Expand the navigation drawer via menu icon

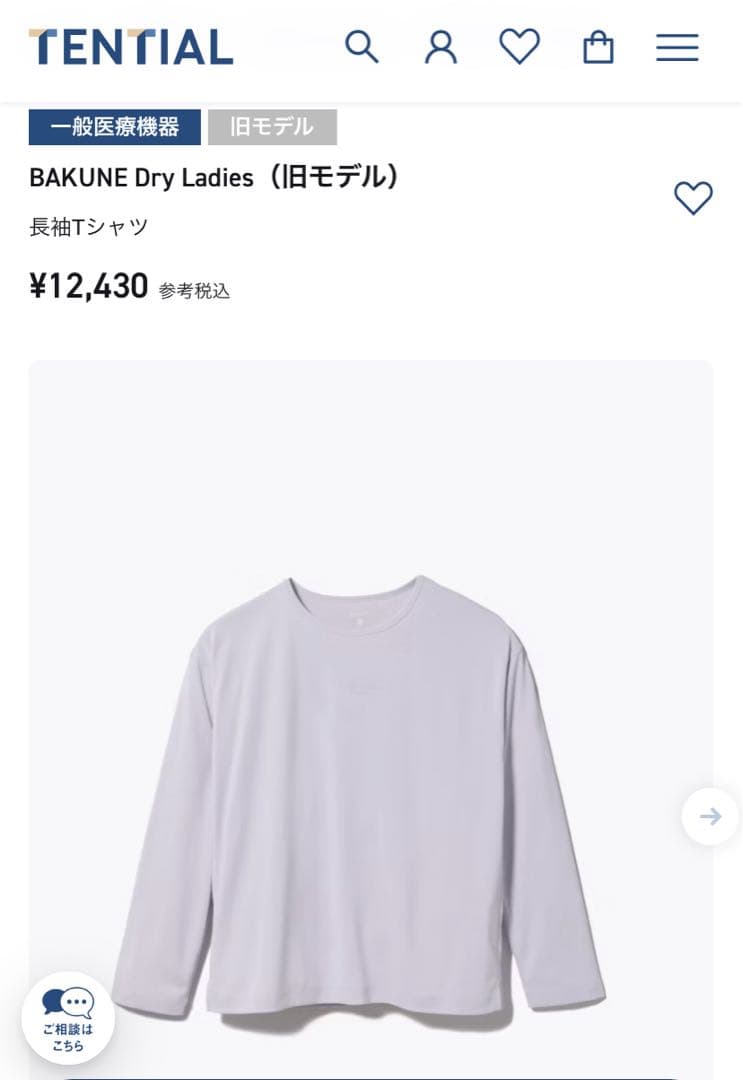pos(677,46)
